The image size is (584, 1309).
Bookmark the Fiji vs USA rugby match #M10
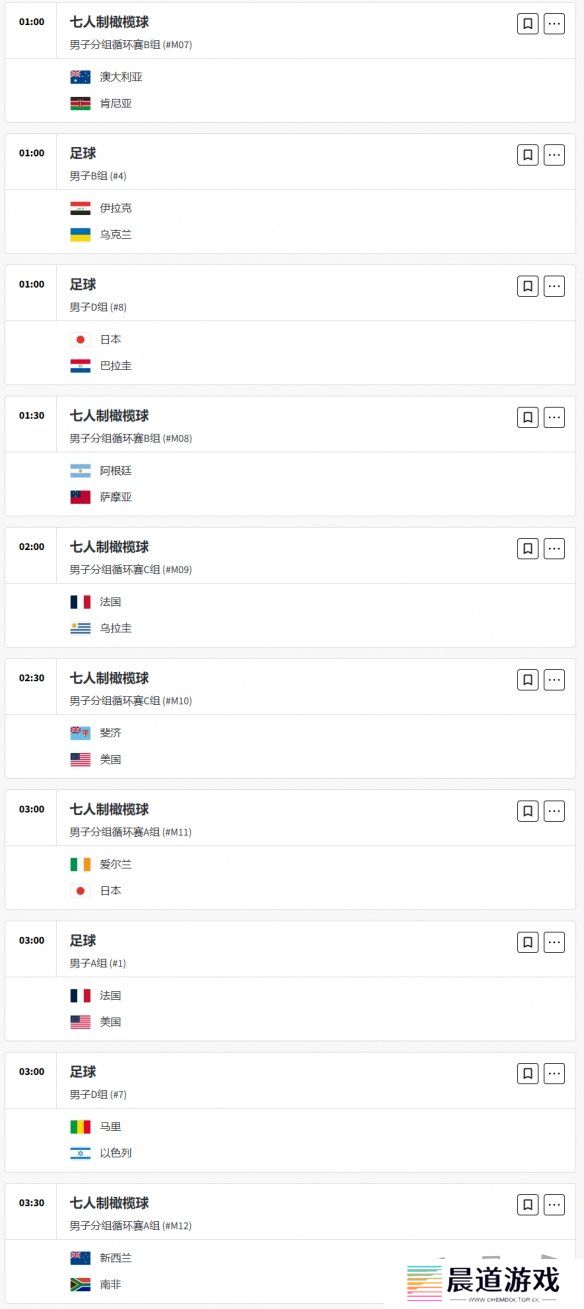pyautogui.click(x=528, y=679)
